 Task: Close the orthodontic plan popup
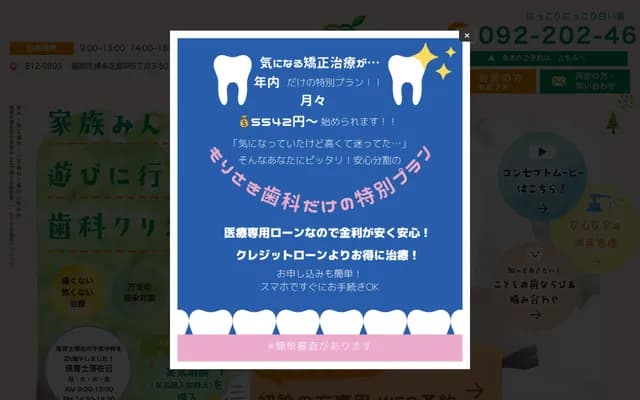point(466,36)
